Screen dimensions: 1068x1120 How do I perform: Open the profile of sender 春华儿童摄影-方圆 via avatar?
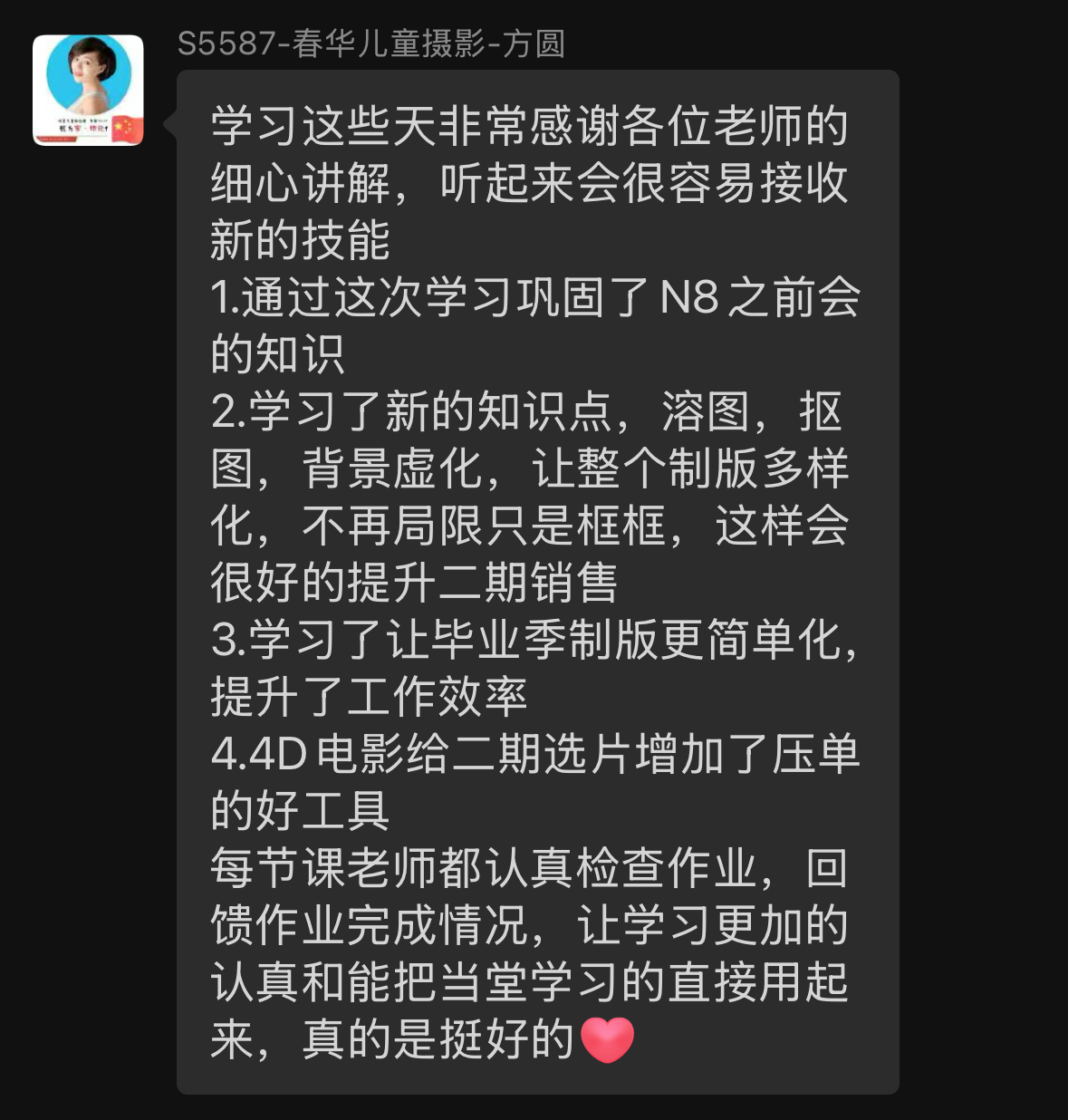tap(88, 90)
